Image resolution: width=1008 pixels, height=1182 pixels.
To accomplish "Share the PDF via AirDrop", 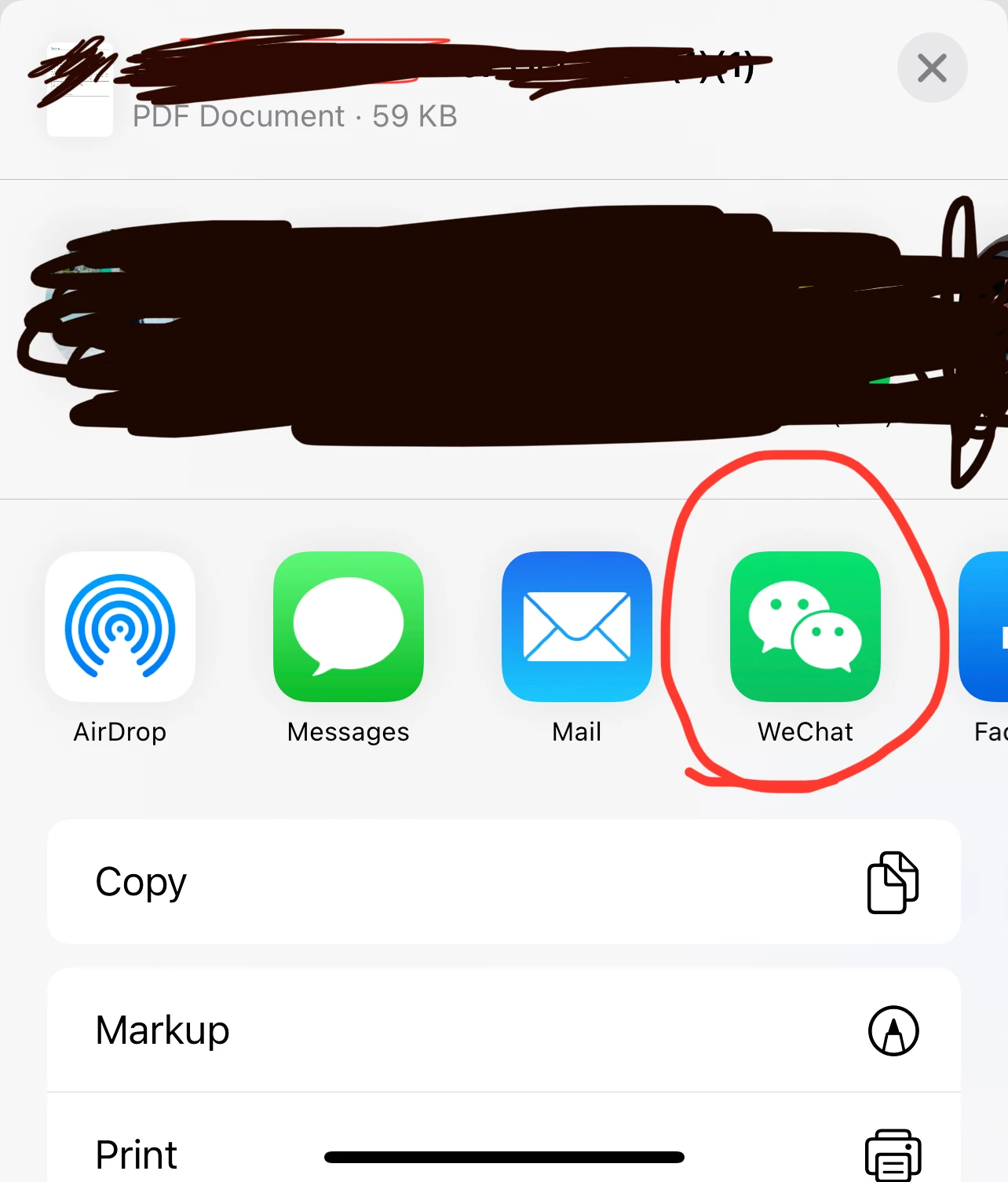I will click(120, 627).
